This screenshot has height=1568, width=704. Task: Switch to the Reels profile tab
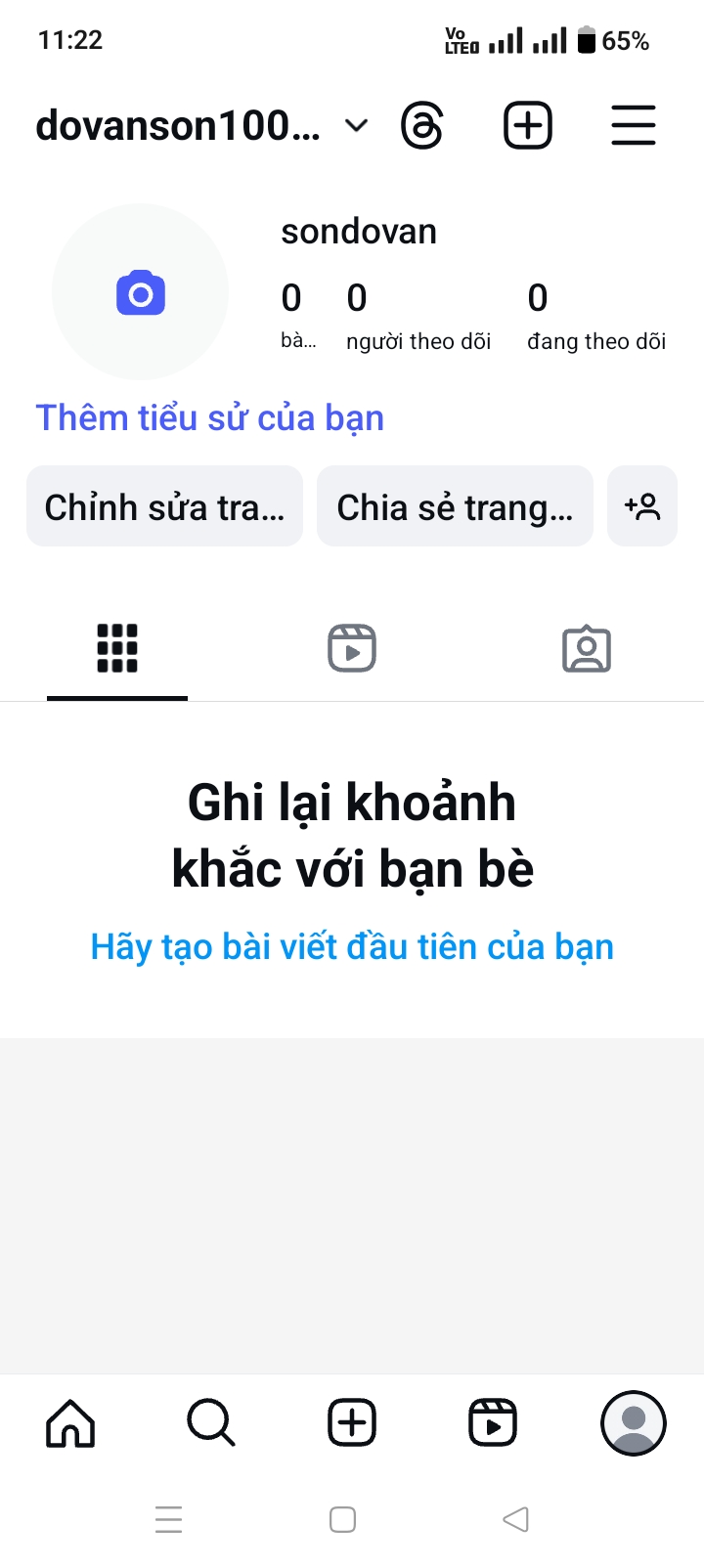point(352,648)
